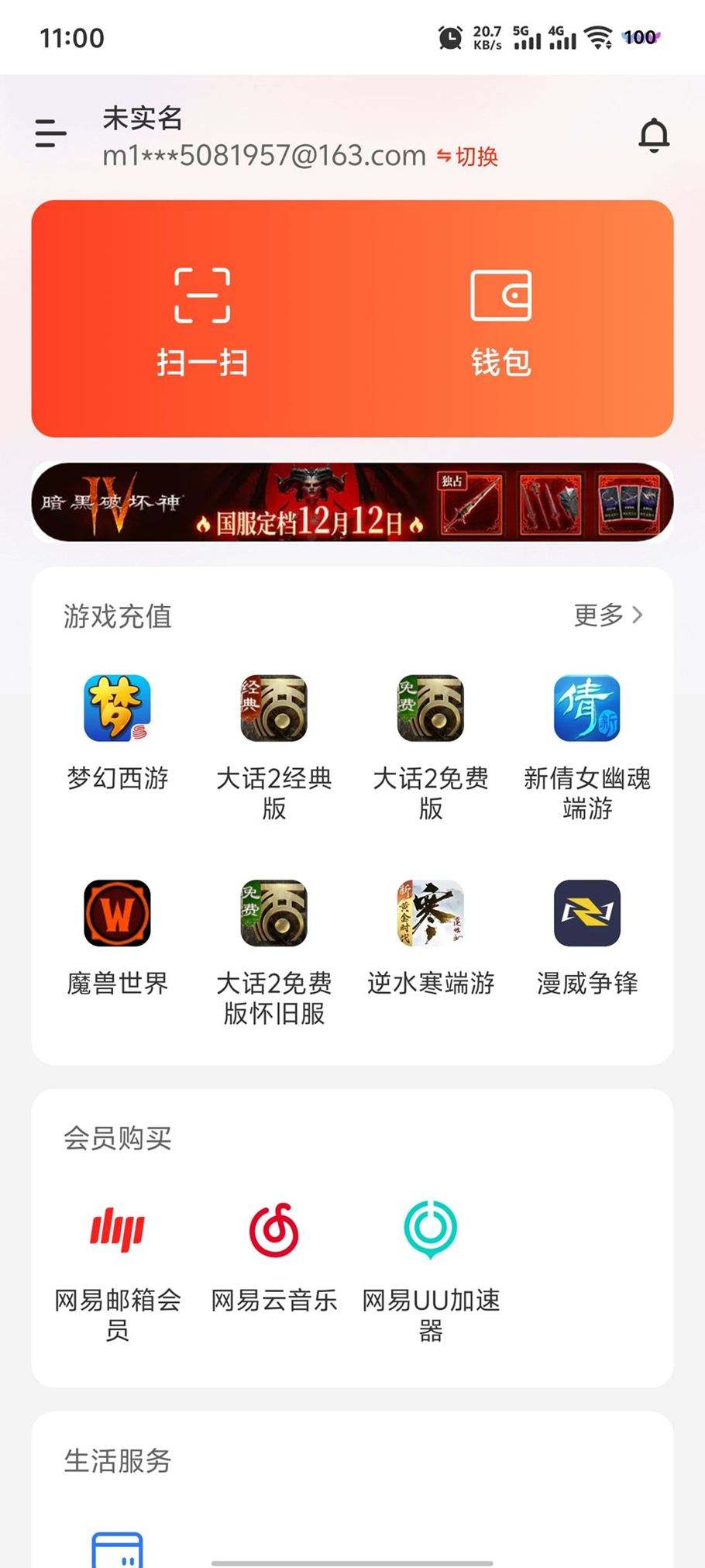Open the 暗黑破坏神 IV banner
This screenshot has height=1568, width=705.
coord(352,502)
